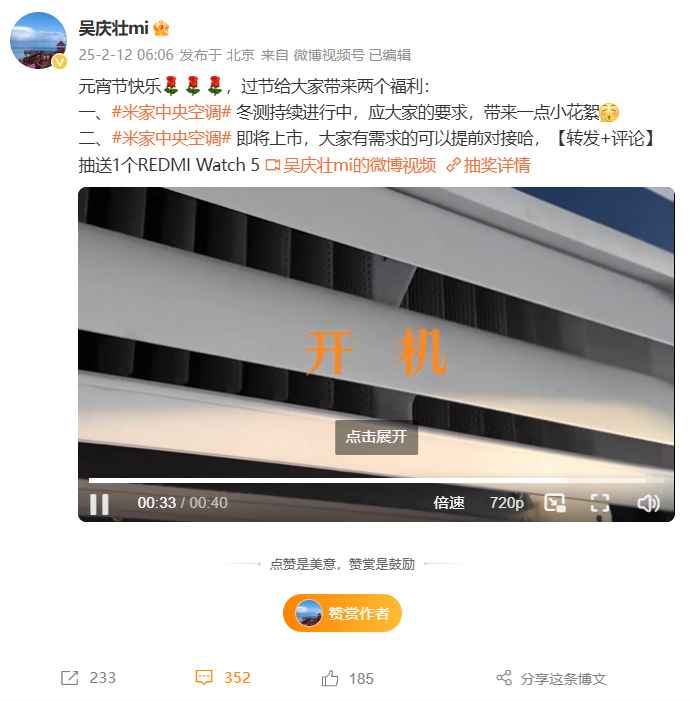Open the 吴庆壮mi username link

113,29
